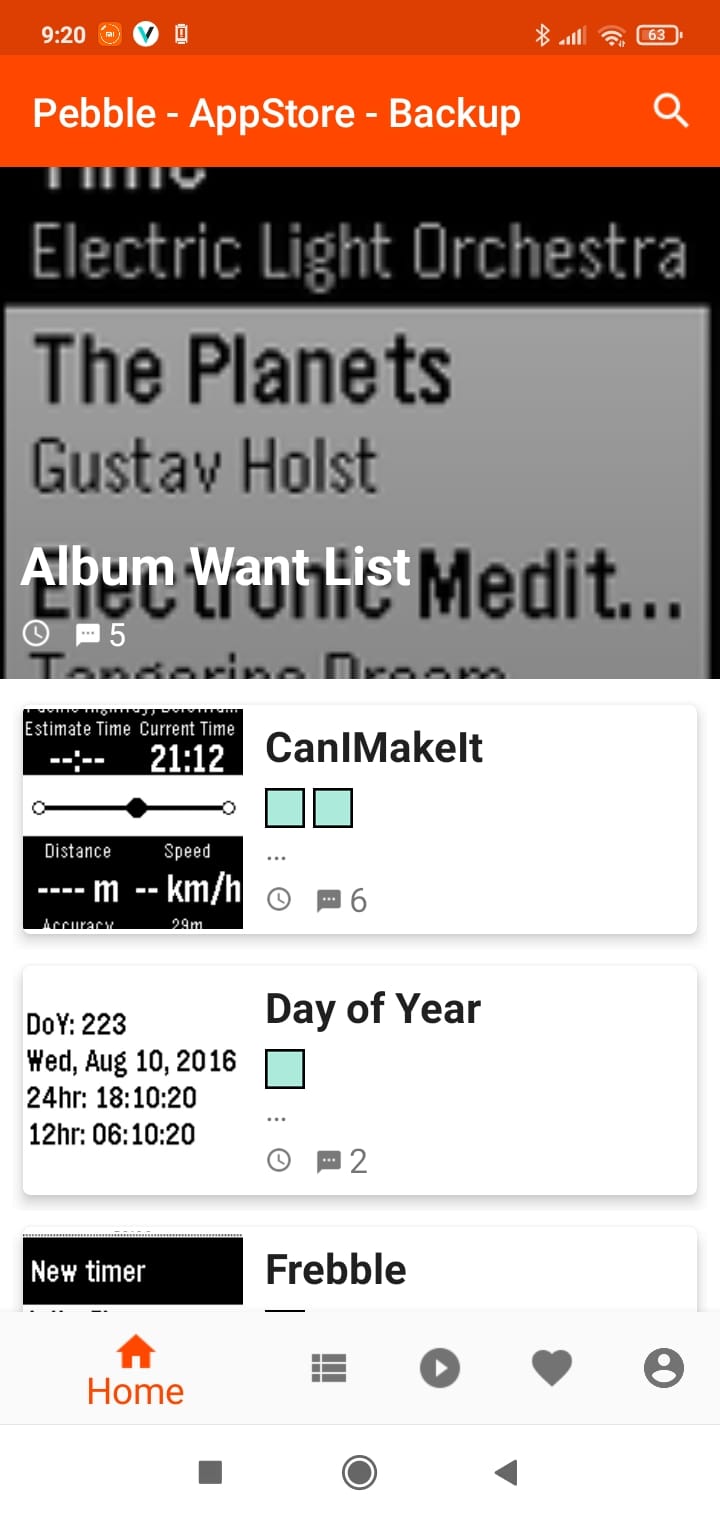This screenshot has height=1520, width=720.
Task: Open the search icon in the app bar
Action: (x=671, y=111)
